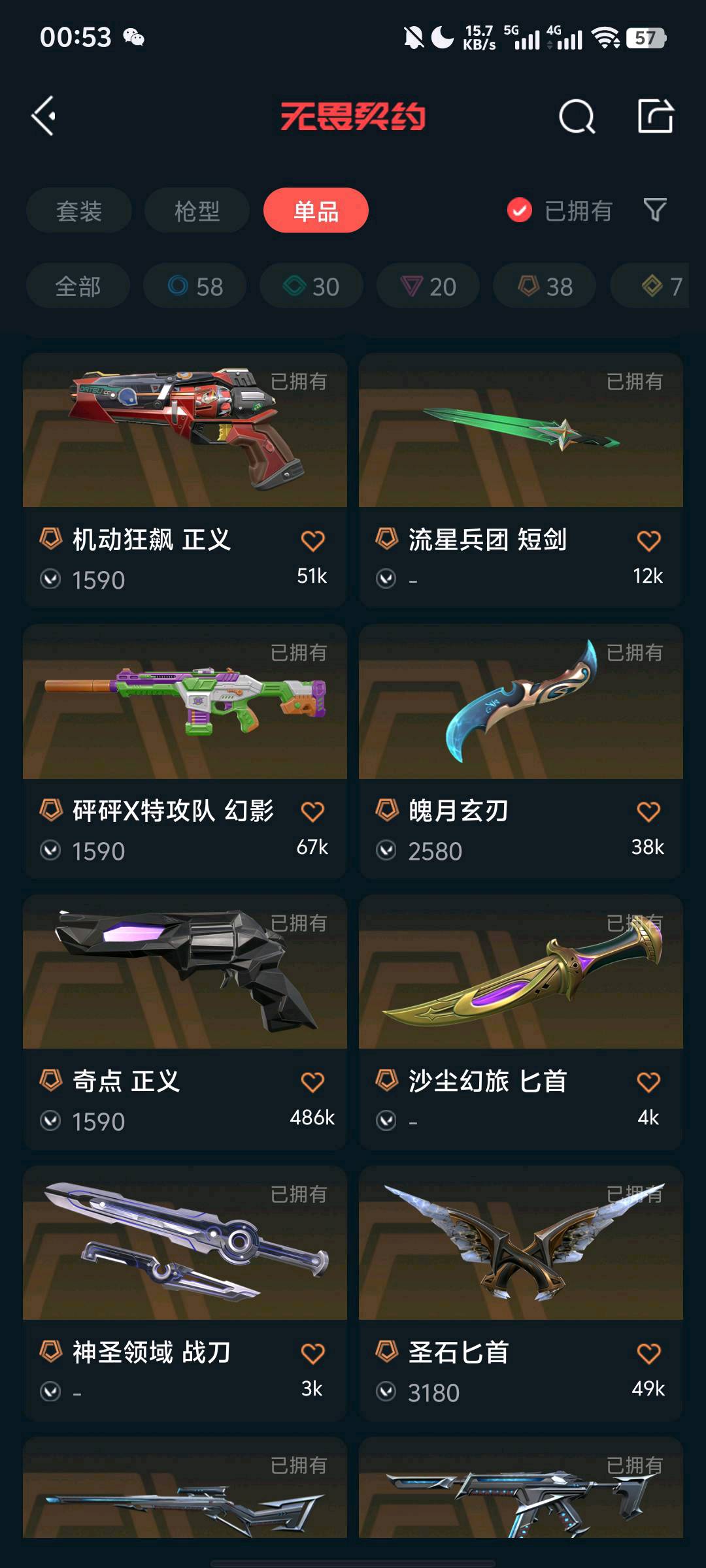Filter by the orange tier chip 38

pyautogui.click(x=545, y=286)
